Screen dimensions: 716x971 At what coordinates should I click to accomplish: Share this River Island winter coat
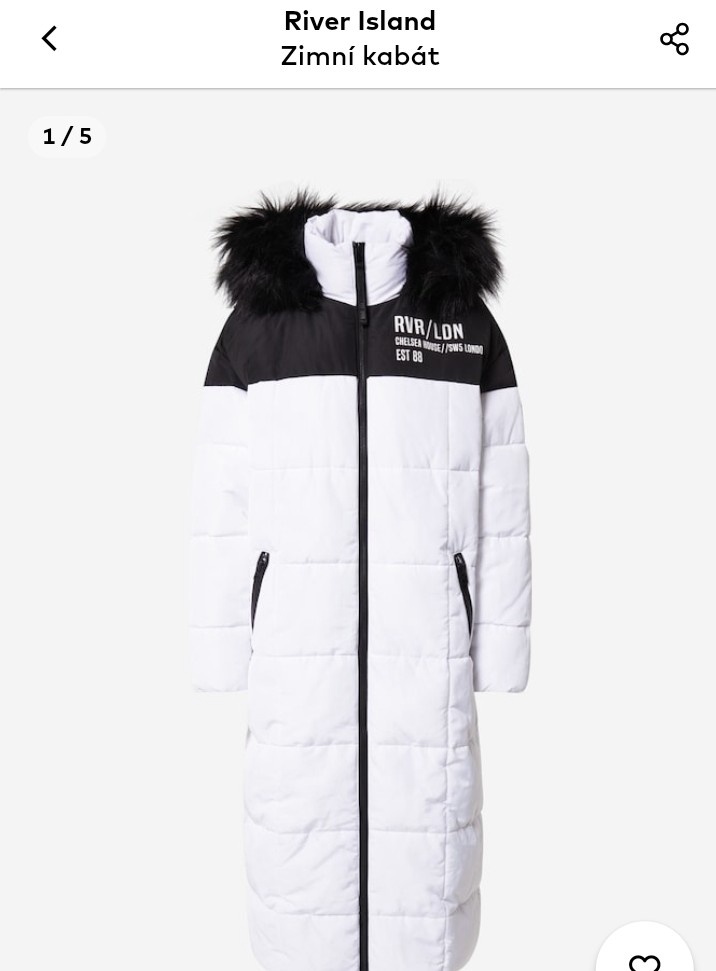pos(674,39)
